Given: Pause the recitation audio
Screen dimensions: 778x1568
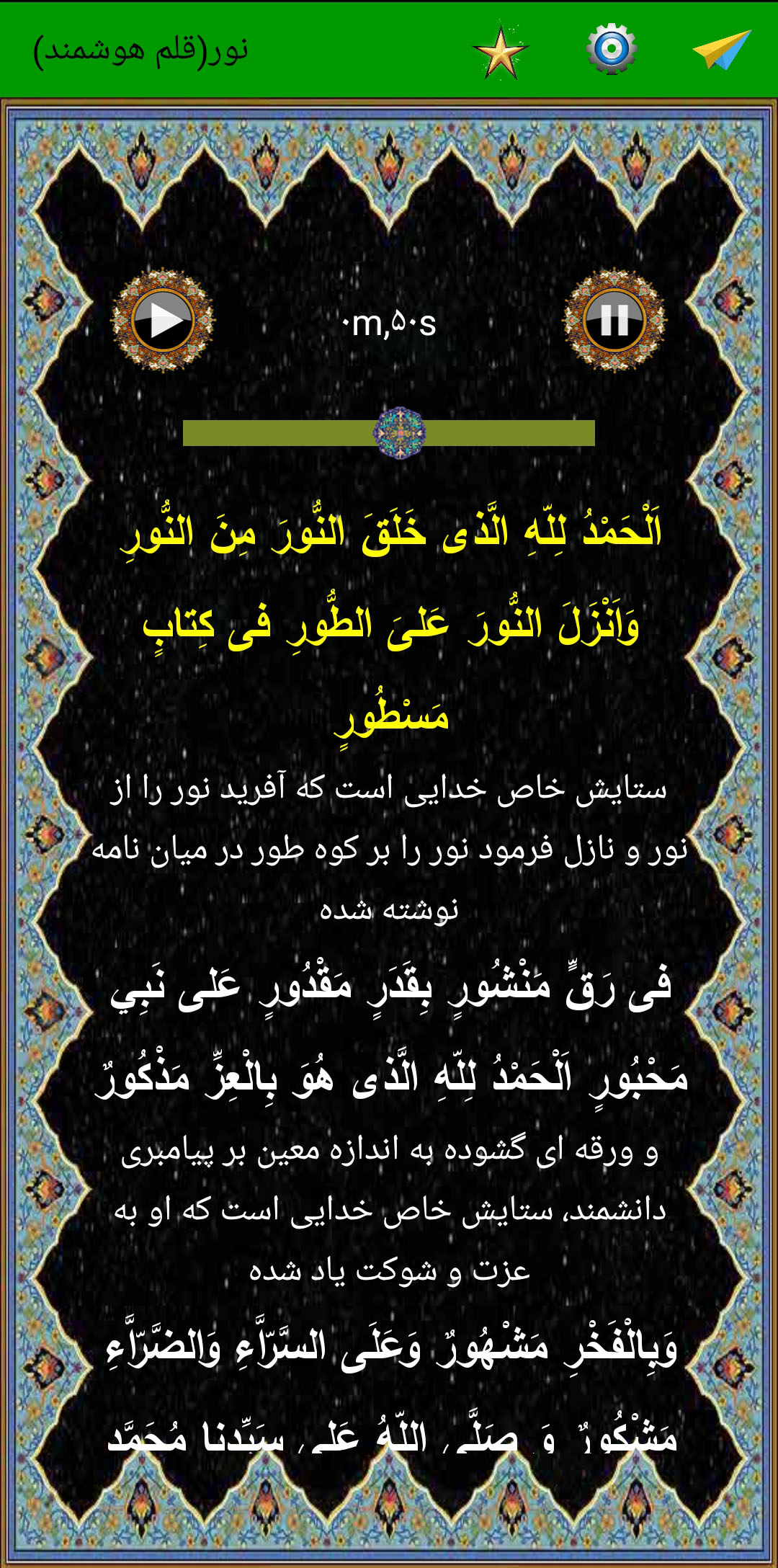Looking at the screenshot, I should click(614, 320).
